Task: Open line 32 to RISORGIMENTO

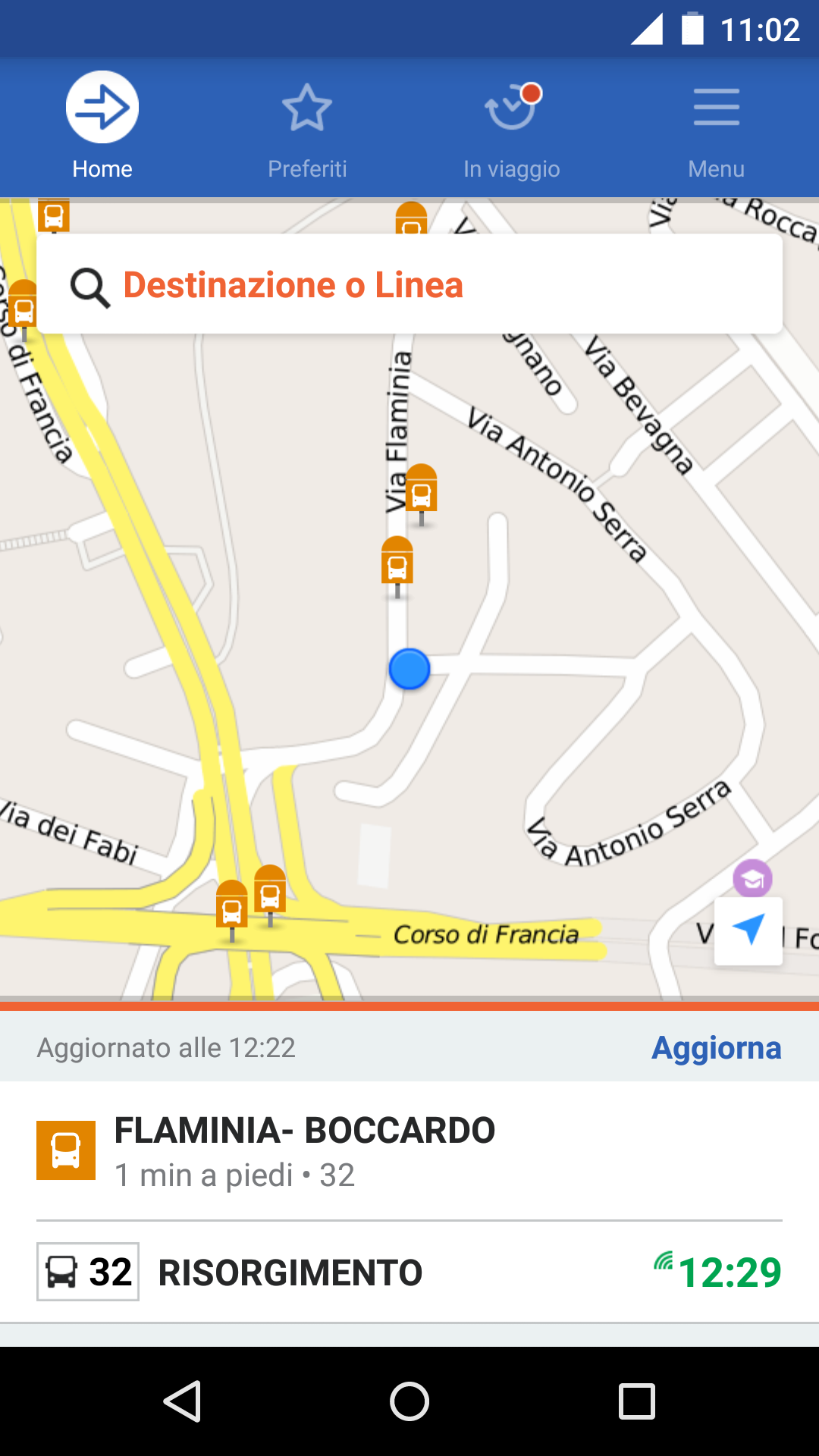Action: coord(409,1272)
